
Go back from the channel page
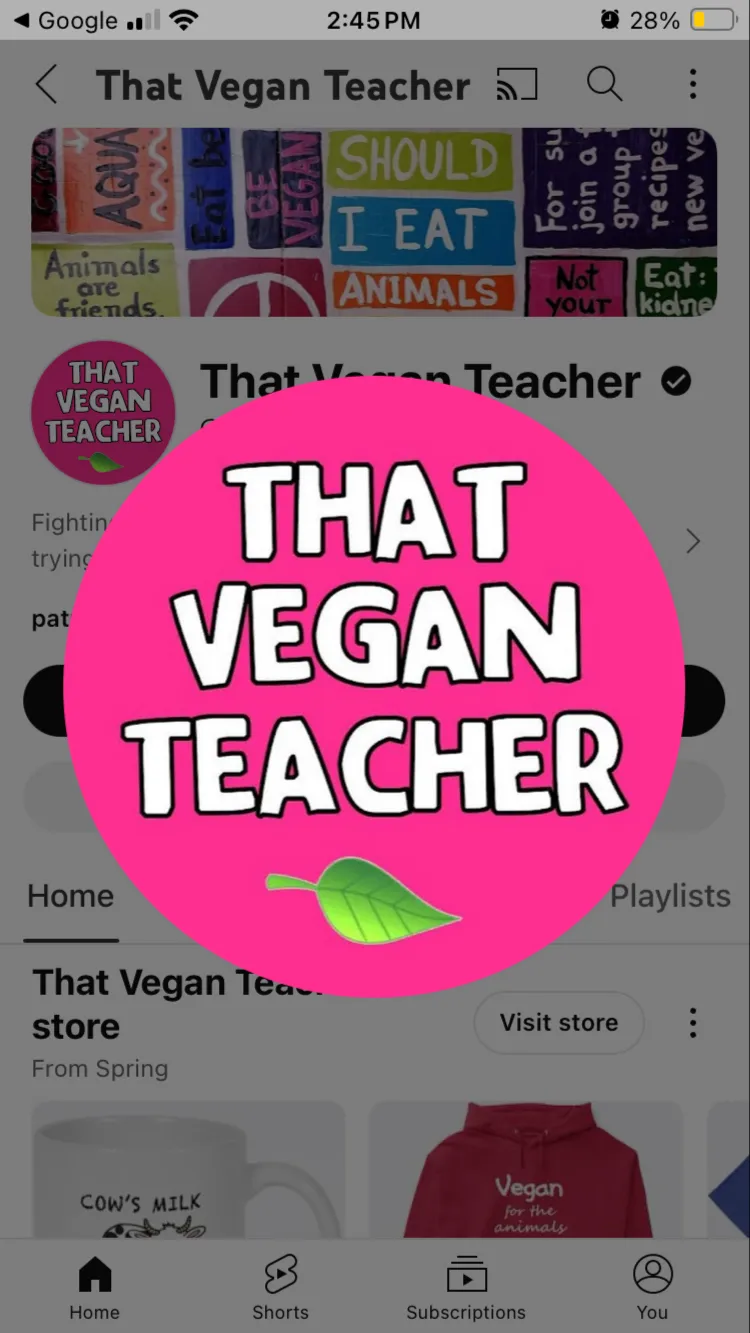click(x=46, y=86)
